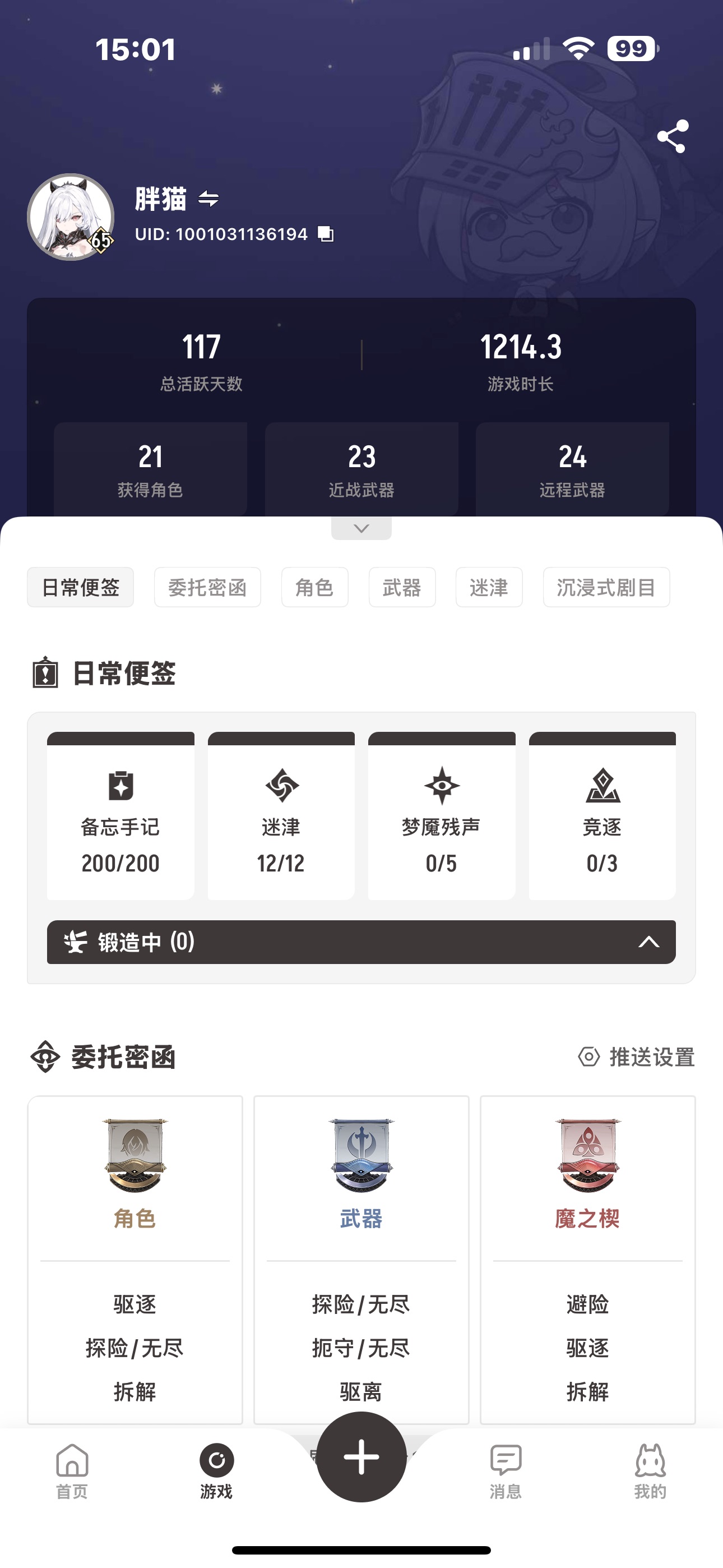Open the 魔之楔 commission card
Screen dimensions: 723x1568
point(587,1259)
